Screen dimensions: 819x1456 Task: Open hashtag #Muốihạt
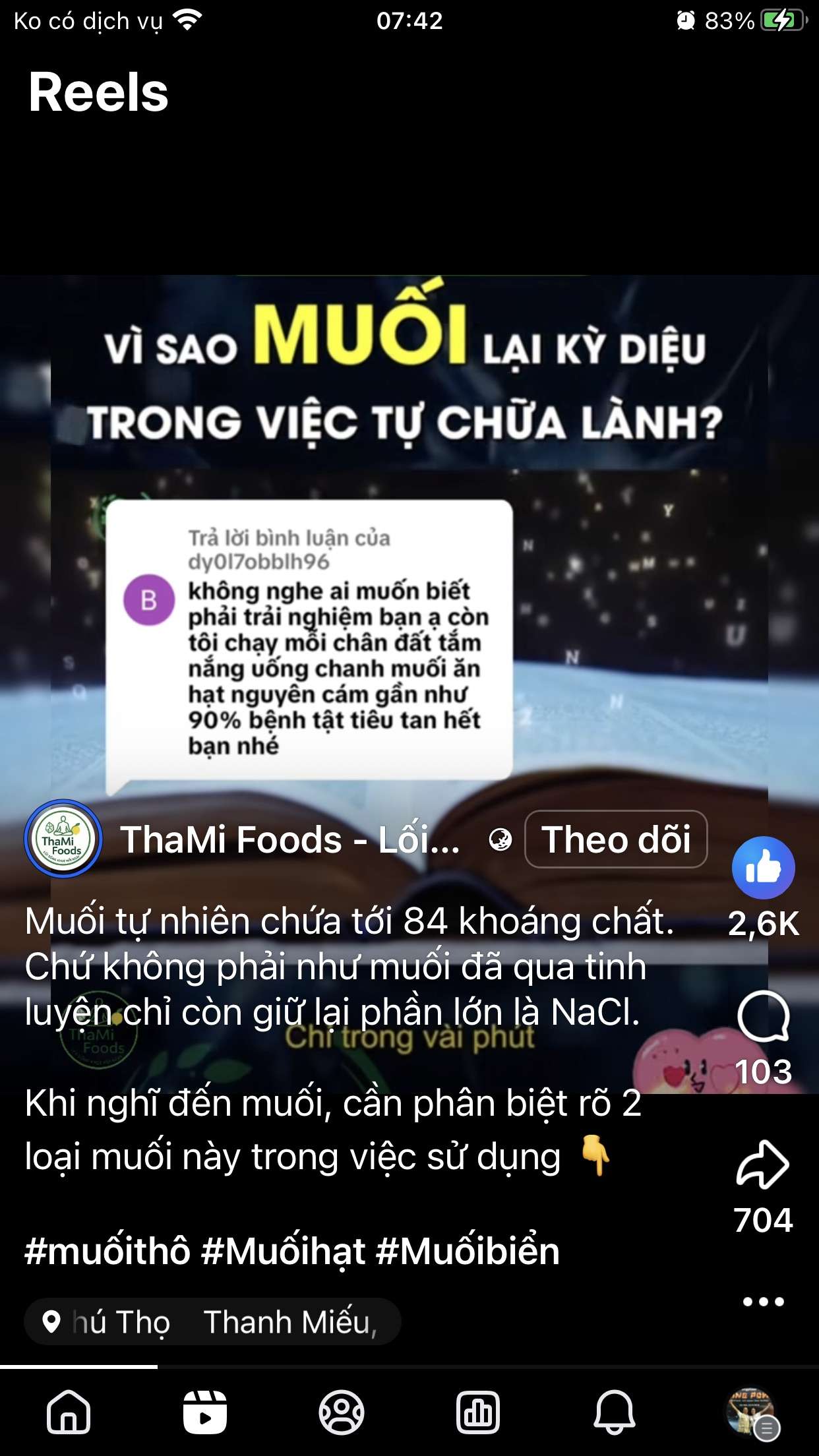click(283, 1251)
